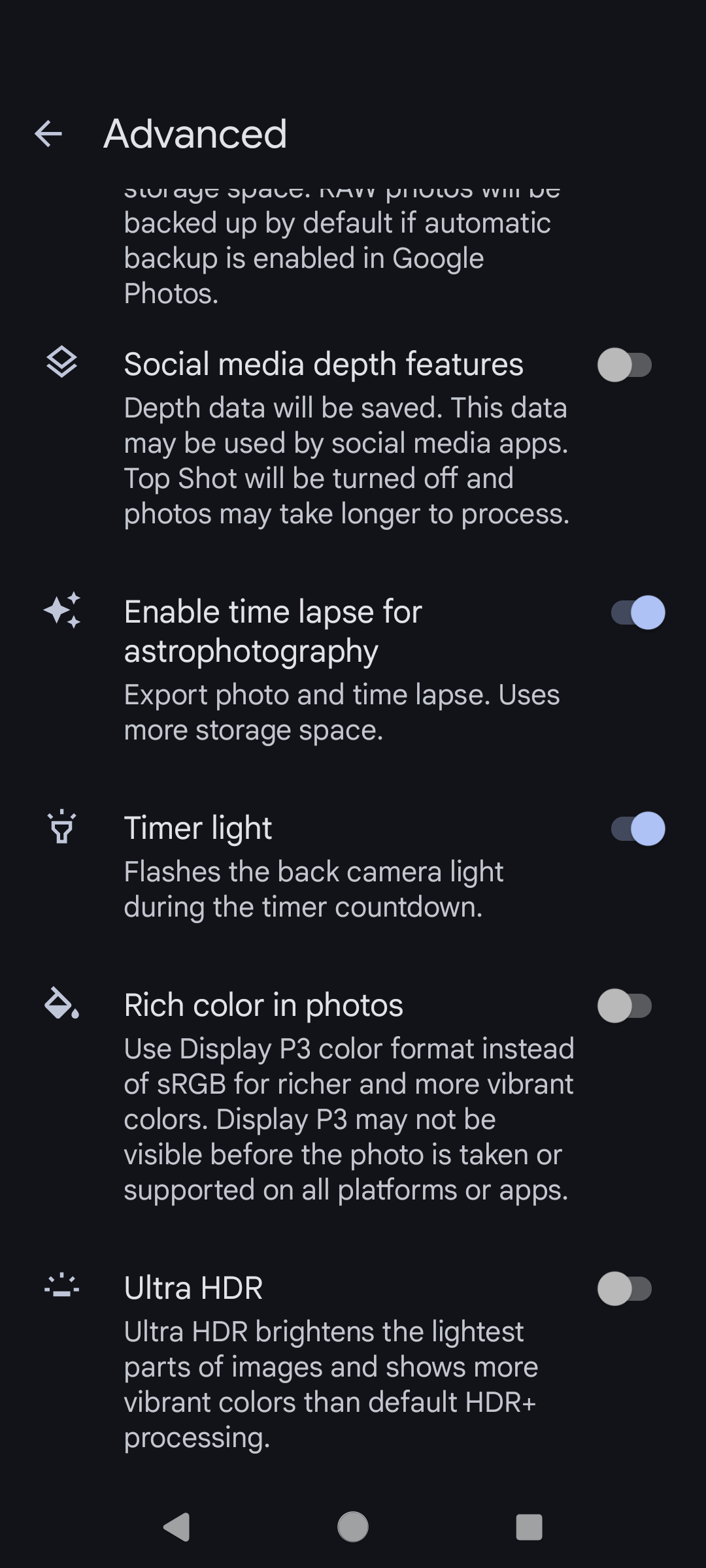Image resolution: width=706 pixels, height=1568 pixels.
Task: Enable Social media depth features
Action: pos(625,365)
